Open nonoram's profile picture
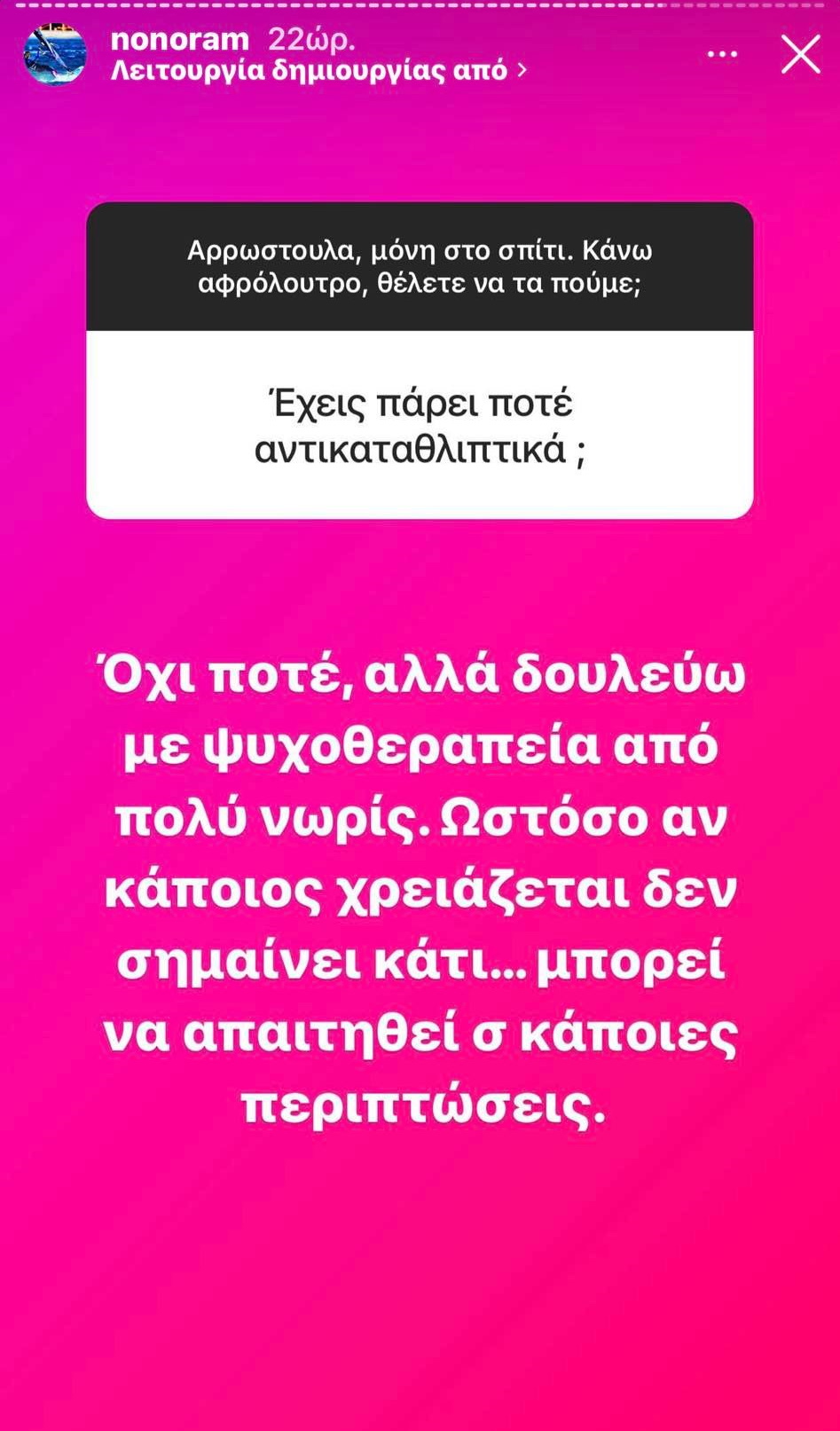The image size is (840, 1431). click(55, 55)
